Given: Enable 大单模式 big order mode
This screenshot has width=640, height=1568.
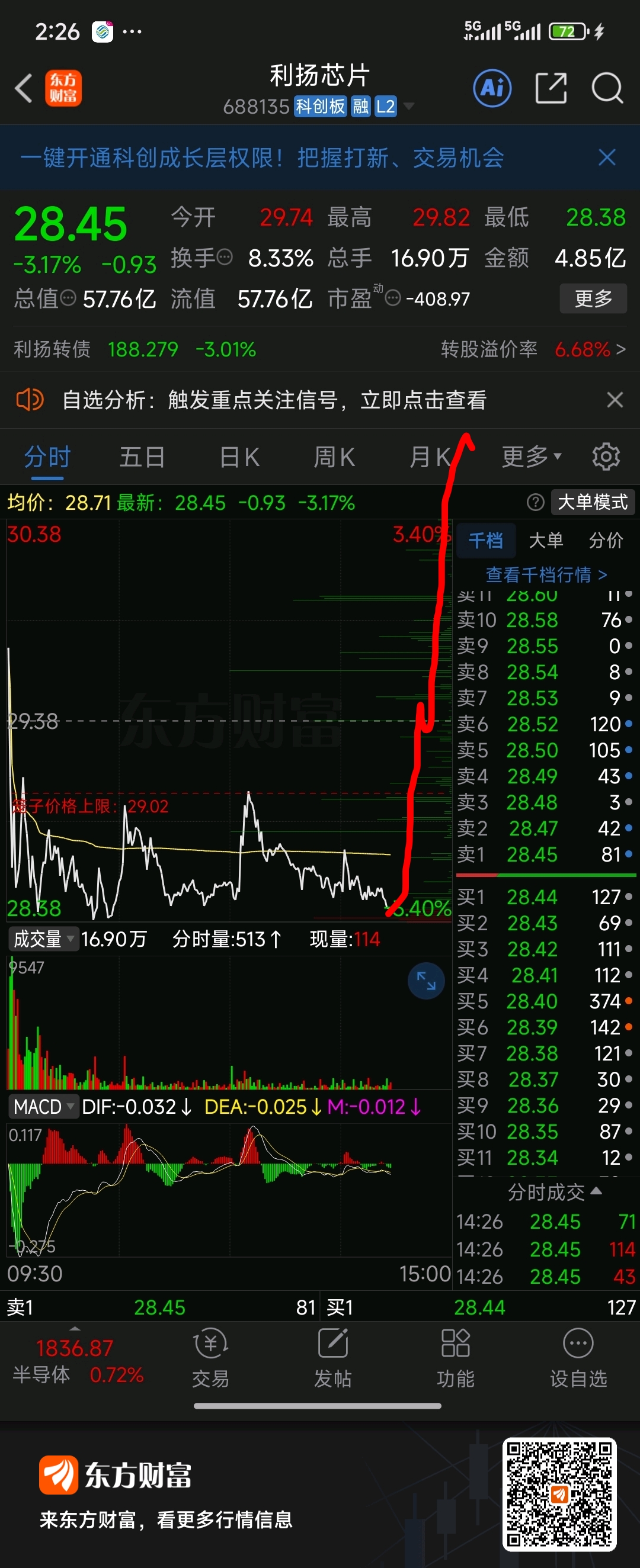Looking at the screenshot, I should pos(591,502).
